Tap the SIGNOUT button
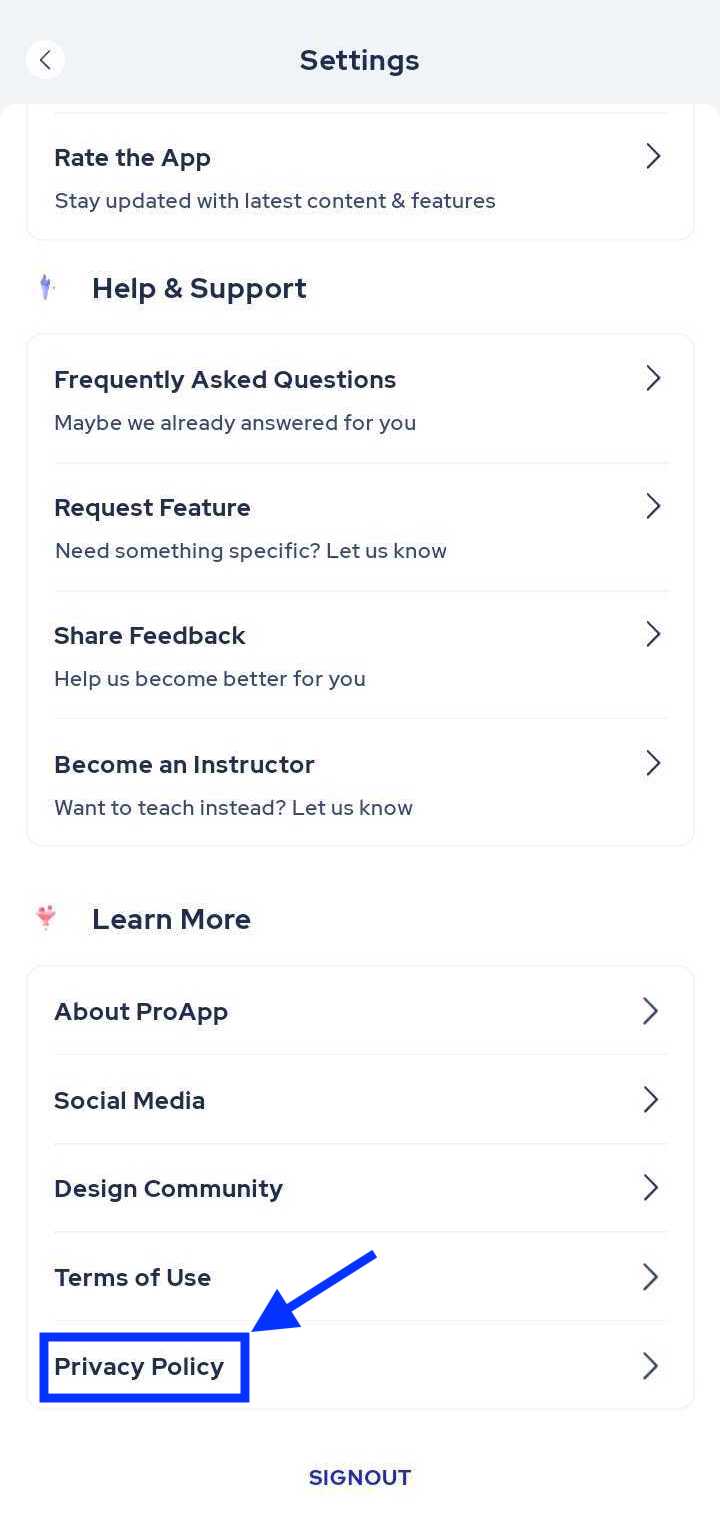Image resolution: width=720 pixels, height=1527 pixels. click(x=360, y=1477)
